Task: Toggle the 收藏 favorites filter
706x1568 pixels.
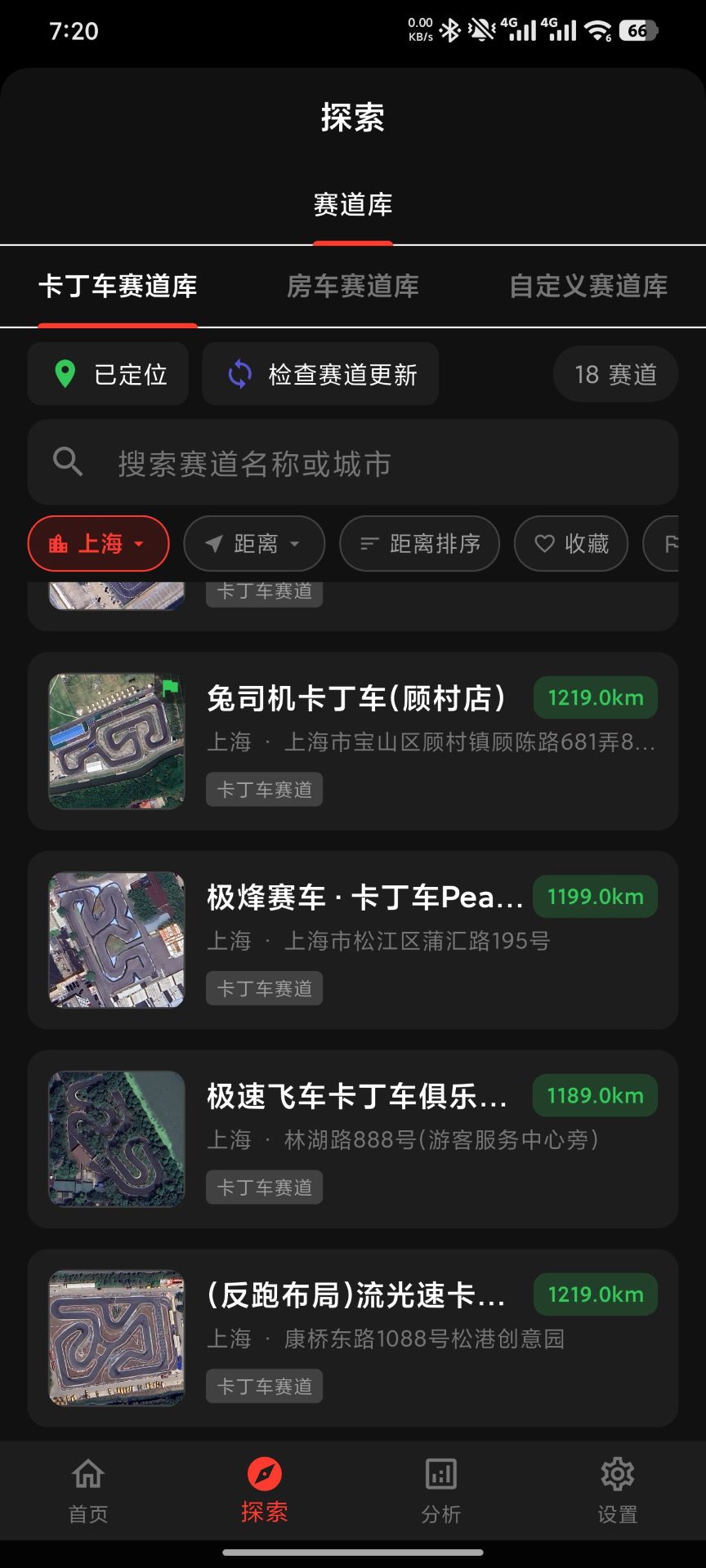Action: (570, 543)
